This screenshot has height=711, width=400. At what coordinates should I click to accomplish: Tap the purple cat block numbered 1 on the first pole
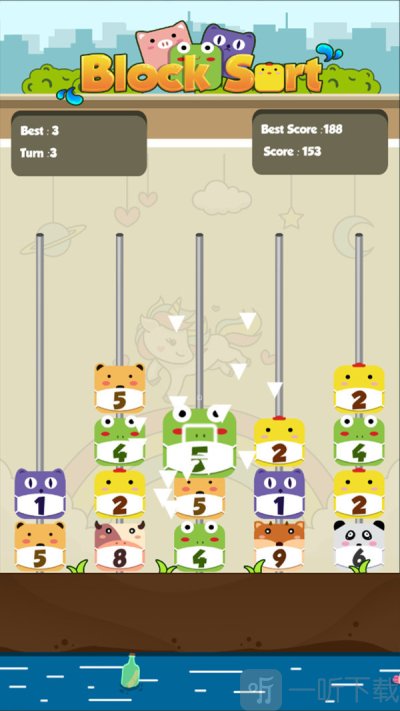(40, 493)
